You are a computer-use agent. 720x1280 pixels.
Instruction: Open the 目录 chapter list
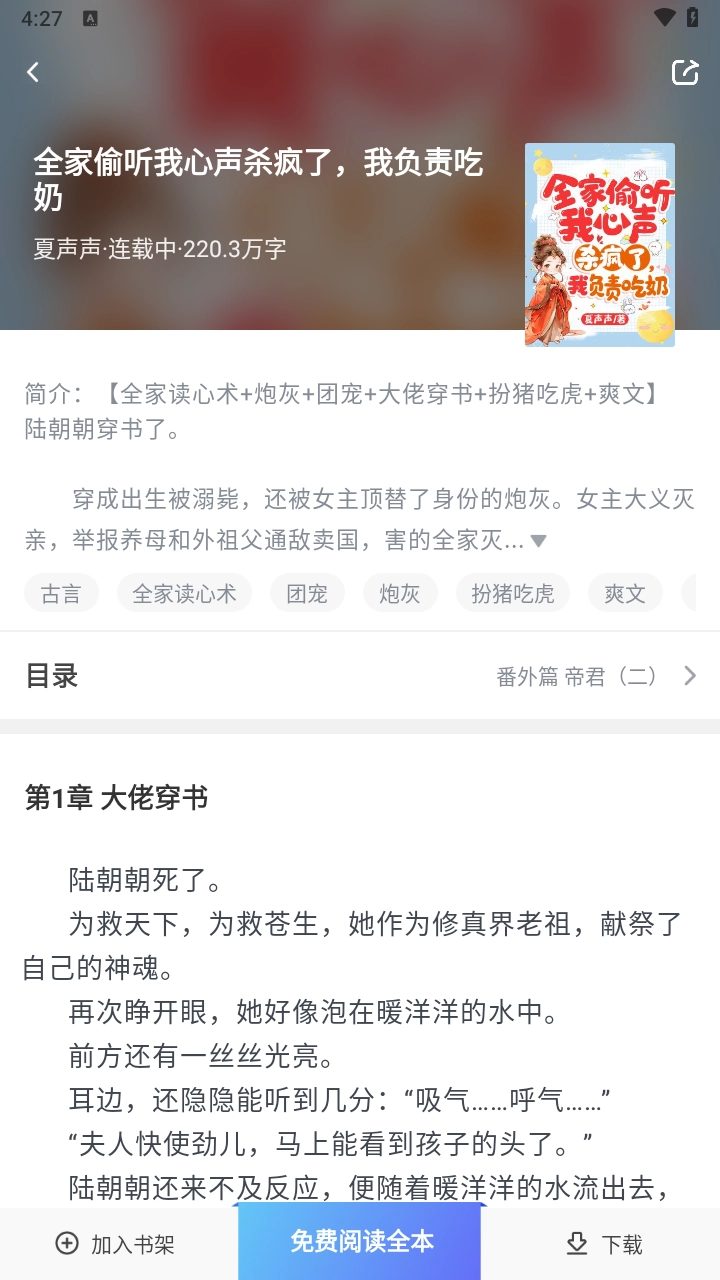click(x=360, y=676)
